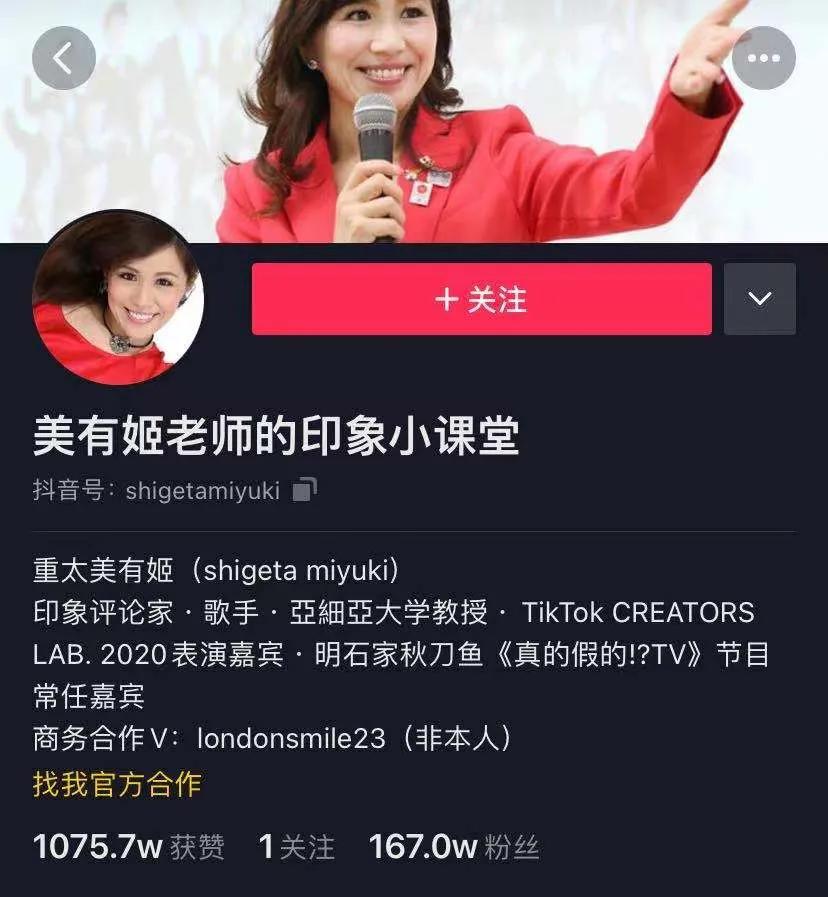Expand the chevron next to the follow button
The image size is (828, 897).
(x=761, y=299)
